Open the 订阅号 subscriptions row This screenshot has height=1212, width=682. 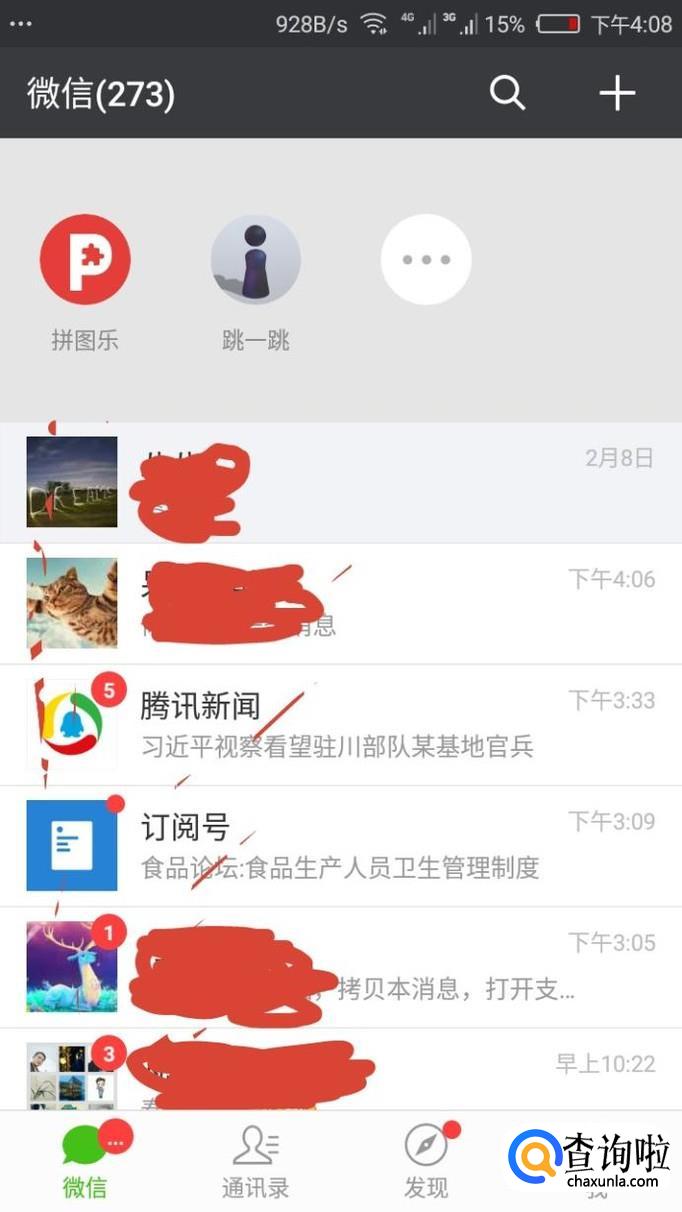click(340, 846)
